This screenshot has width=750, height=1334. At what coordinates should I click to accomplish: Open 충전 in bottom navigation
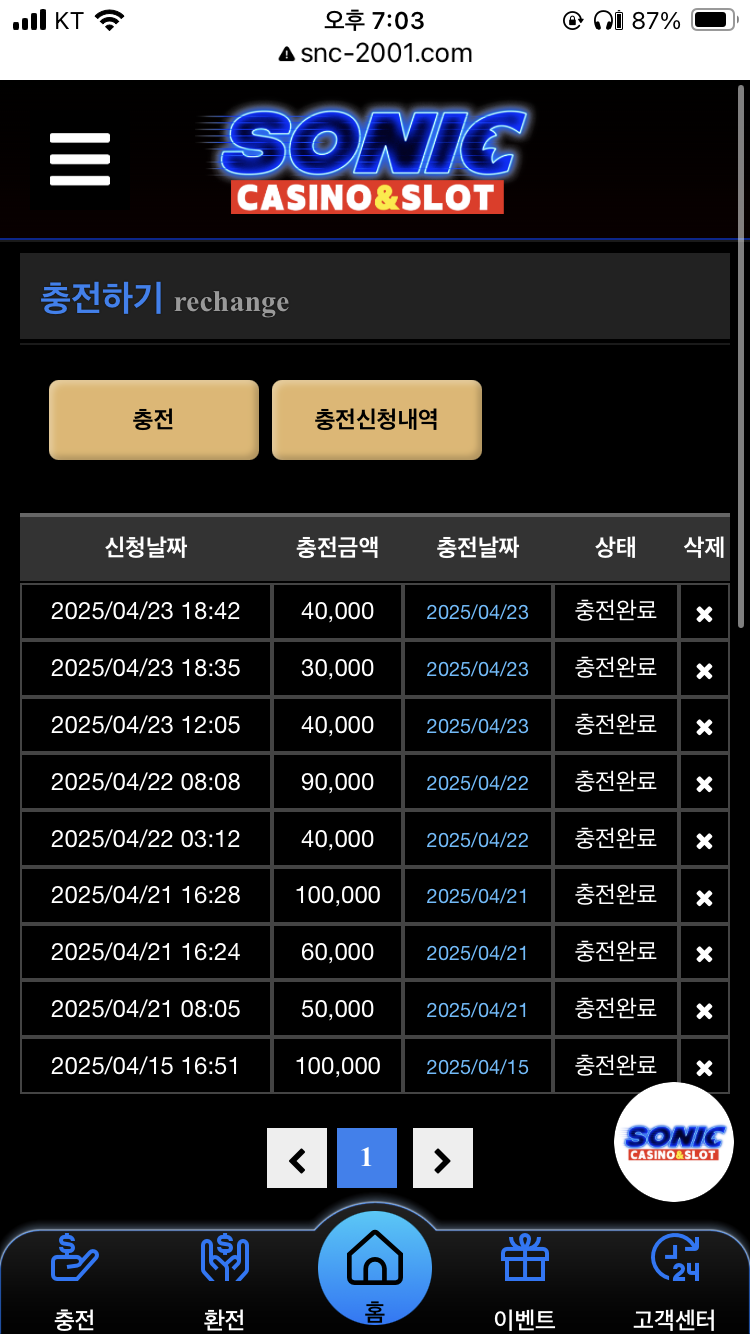[x=75, y=1282]
